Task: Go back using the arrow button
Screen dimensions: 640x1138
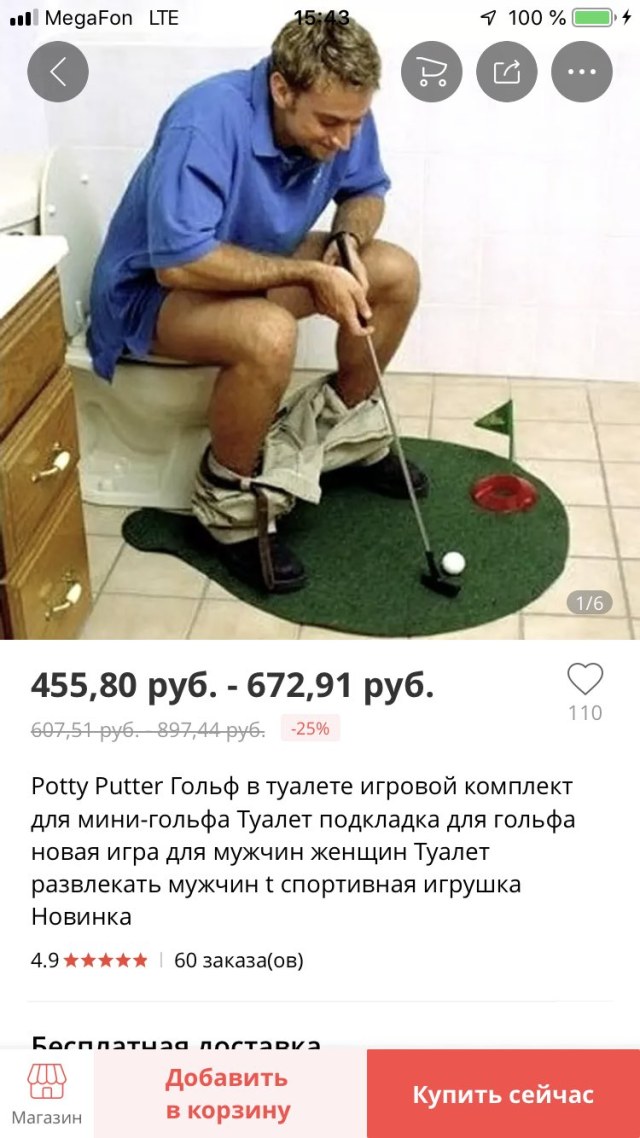Action: coord(58,72)
